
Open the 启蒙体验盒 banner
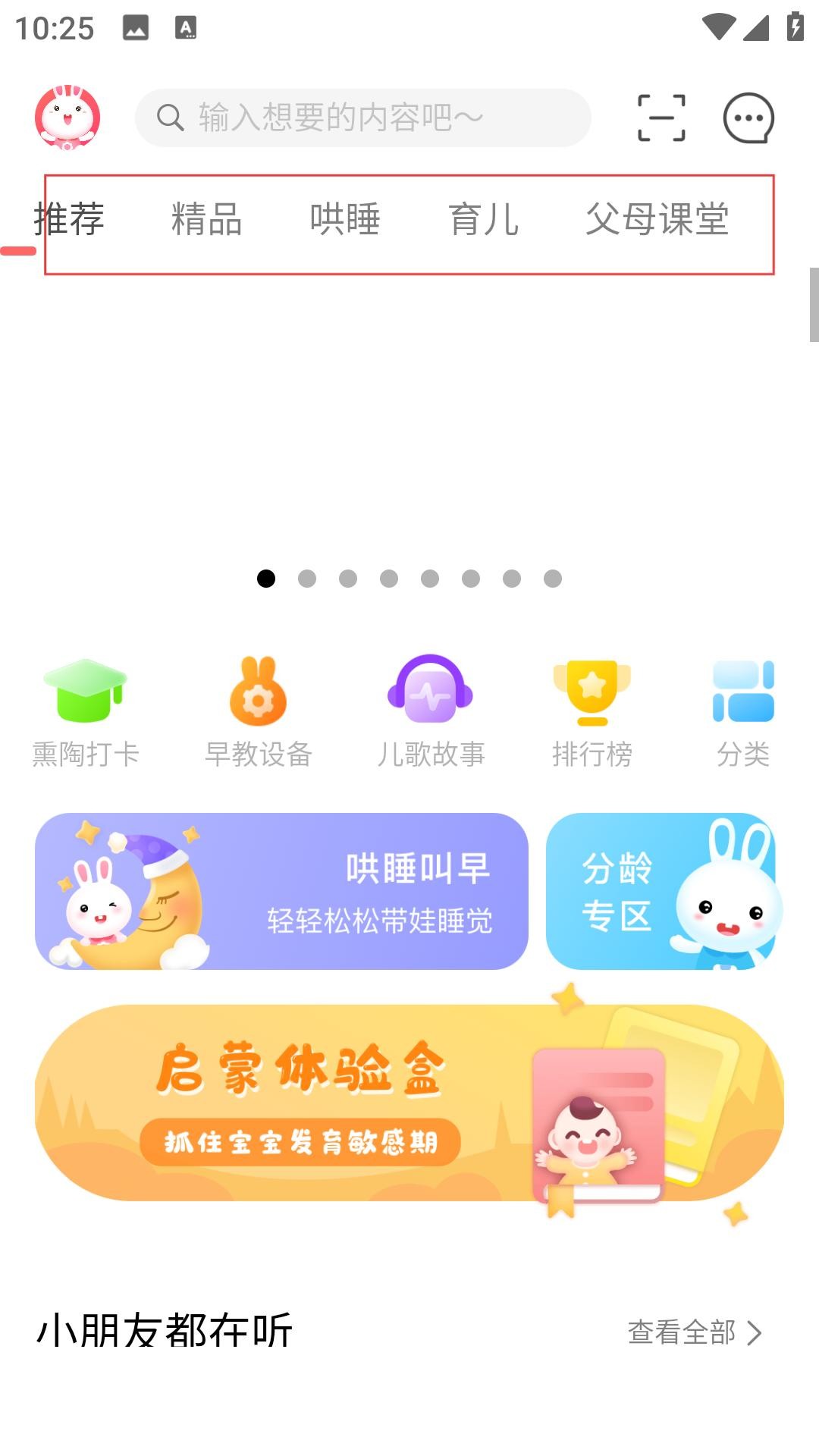[409, 1103]
